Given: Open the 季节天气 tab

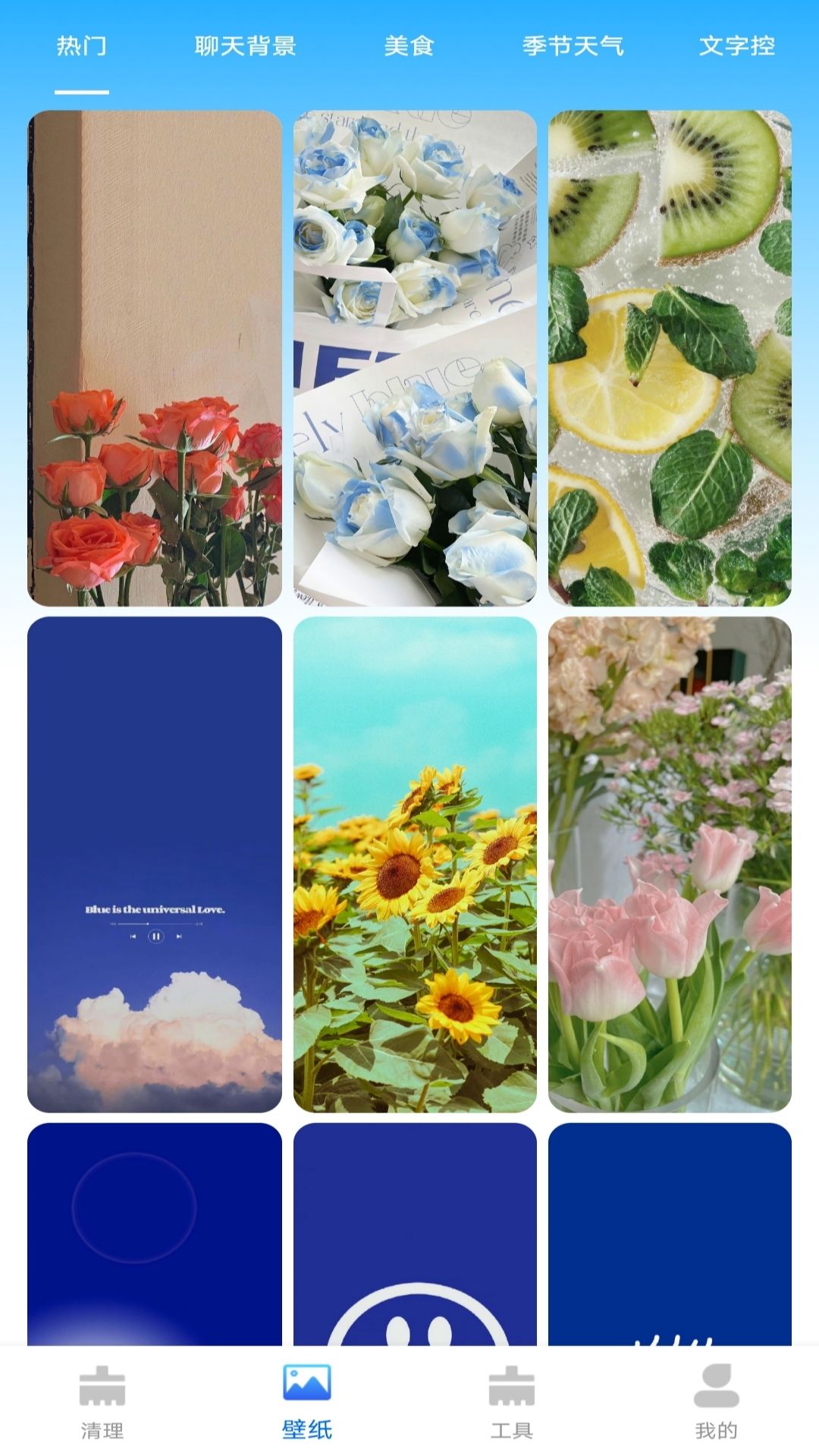Looking at the screenshot, I should [573, 46].
